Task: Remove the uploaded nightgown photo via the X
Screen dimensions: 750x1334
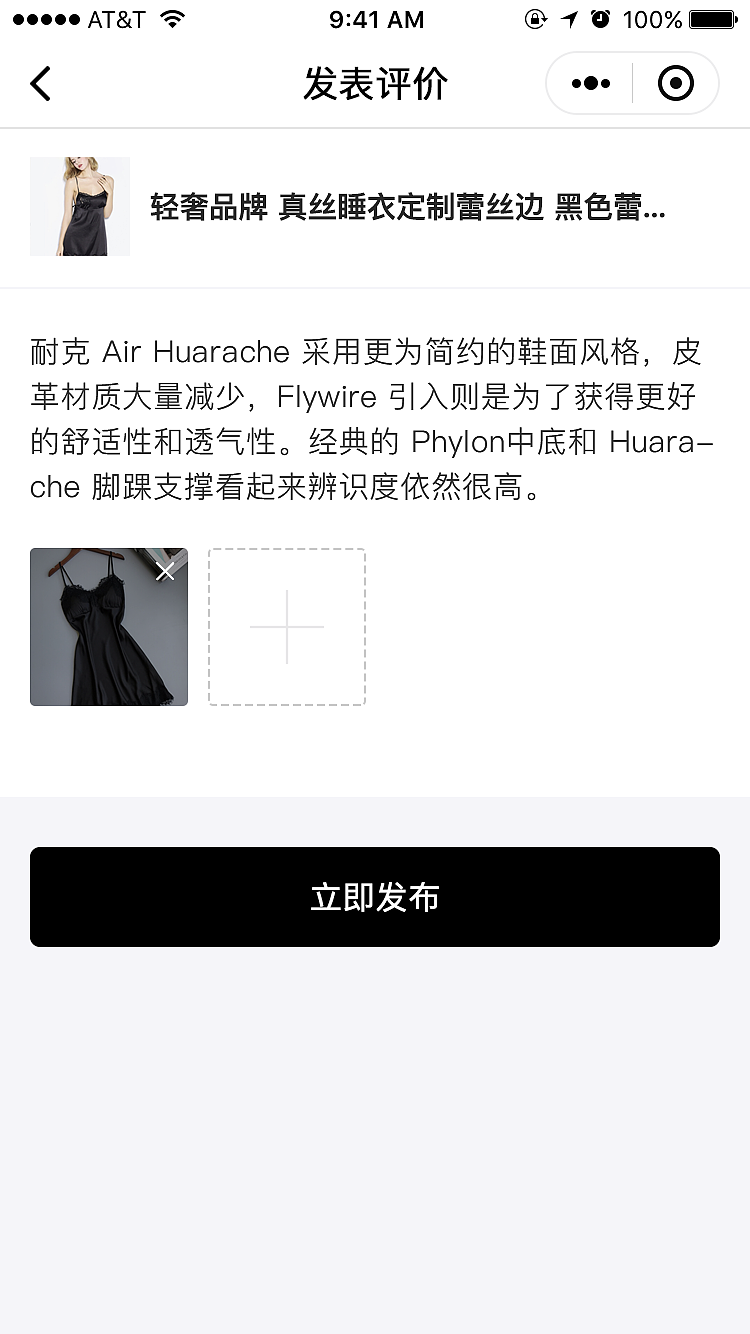Action: [x=165, y=571]
